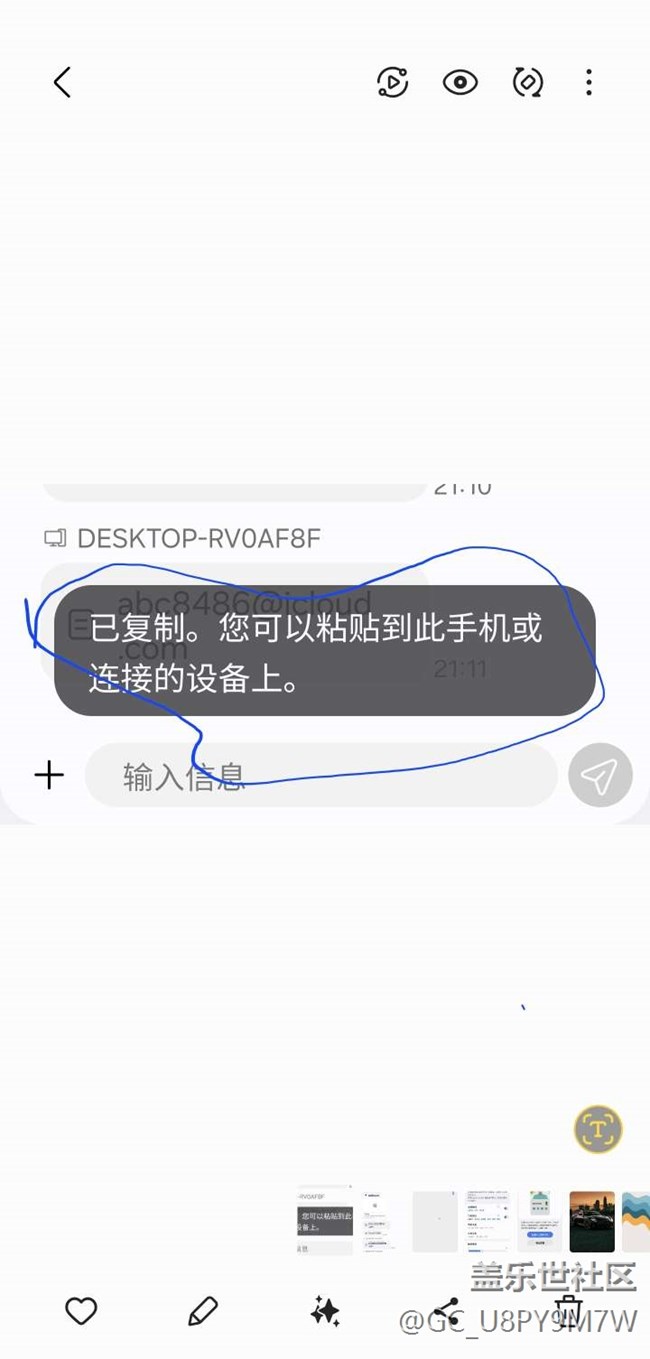
Task: Open the wavy wallpaper thumbnail
Action: tap(636, 1221)
